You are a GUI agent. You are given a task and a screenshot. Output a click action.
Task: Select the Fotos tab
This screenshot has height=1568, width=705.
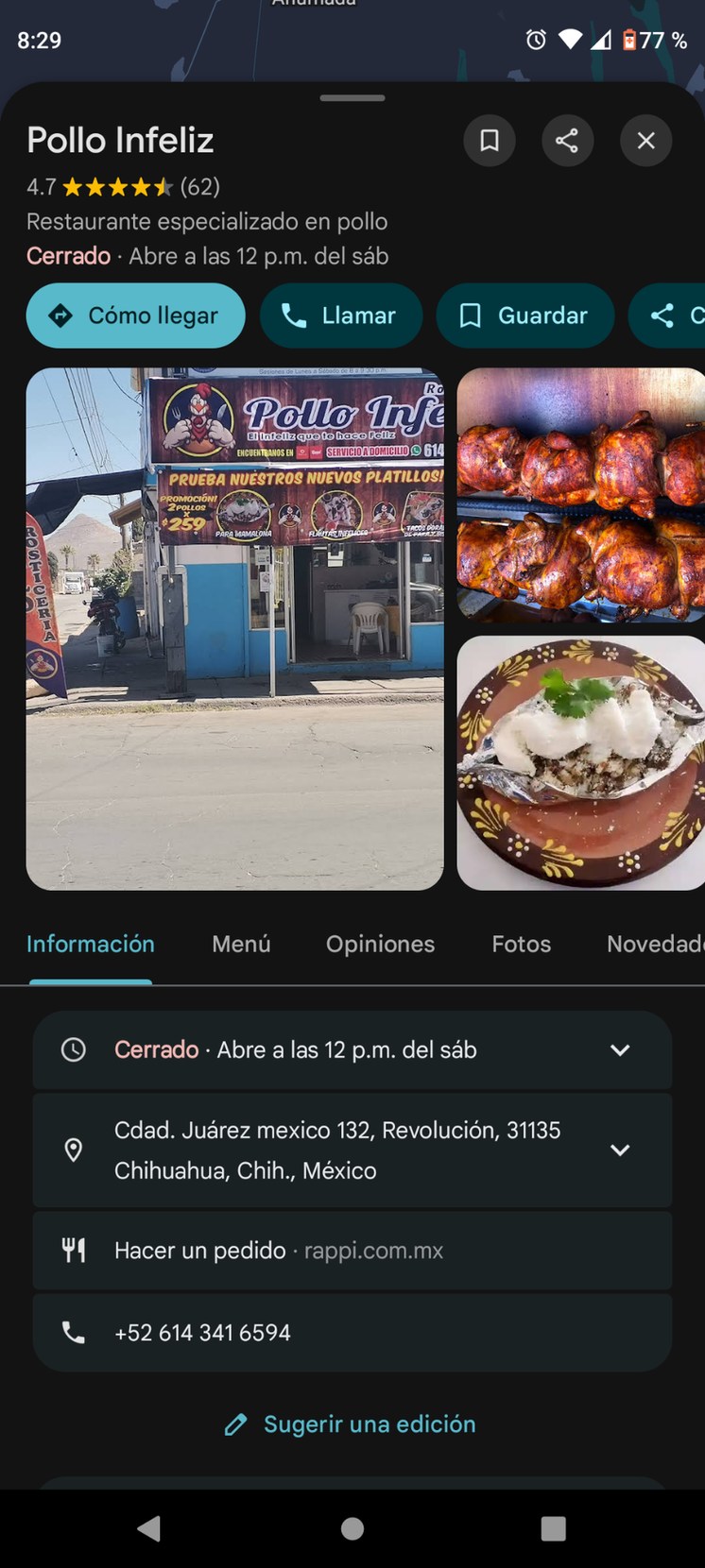(x=520, y=944)
